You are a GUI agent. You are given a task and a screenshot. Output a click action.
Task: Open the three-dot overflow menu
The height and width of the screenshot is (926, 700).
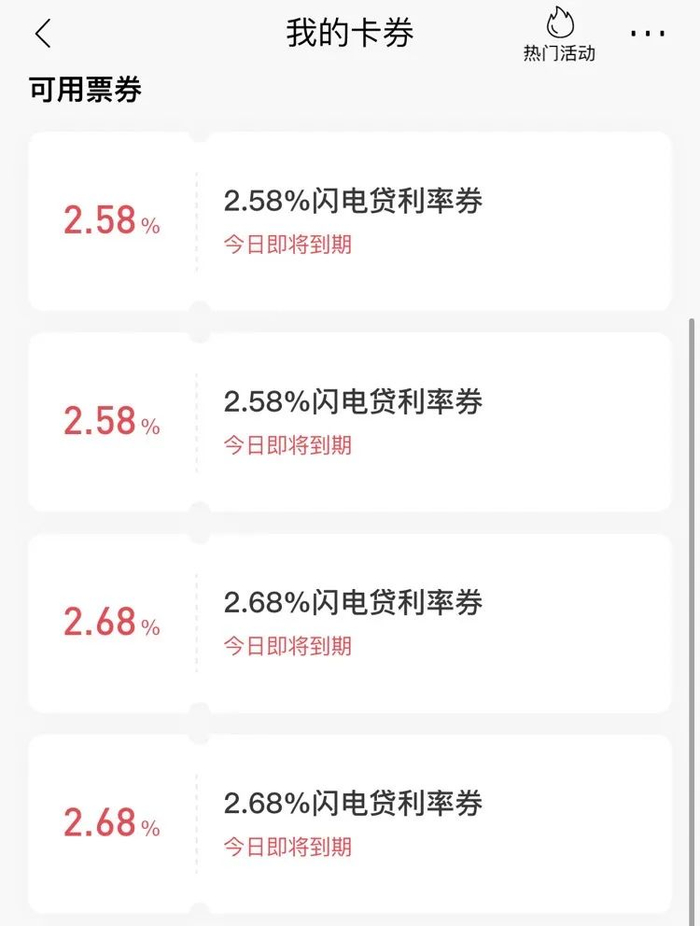pyautogui.click(x=648, y=33)
